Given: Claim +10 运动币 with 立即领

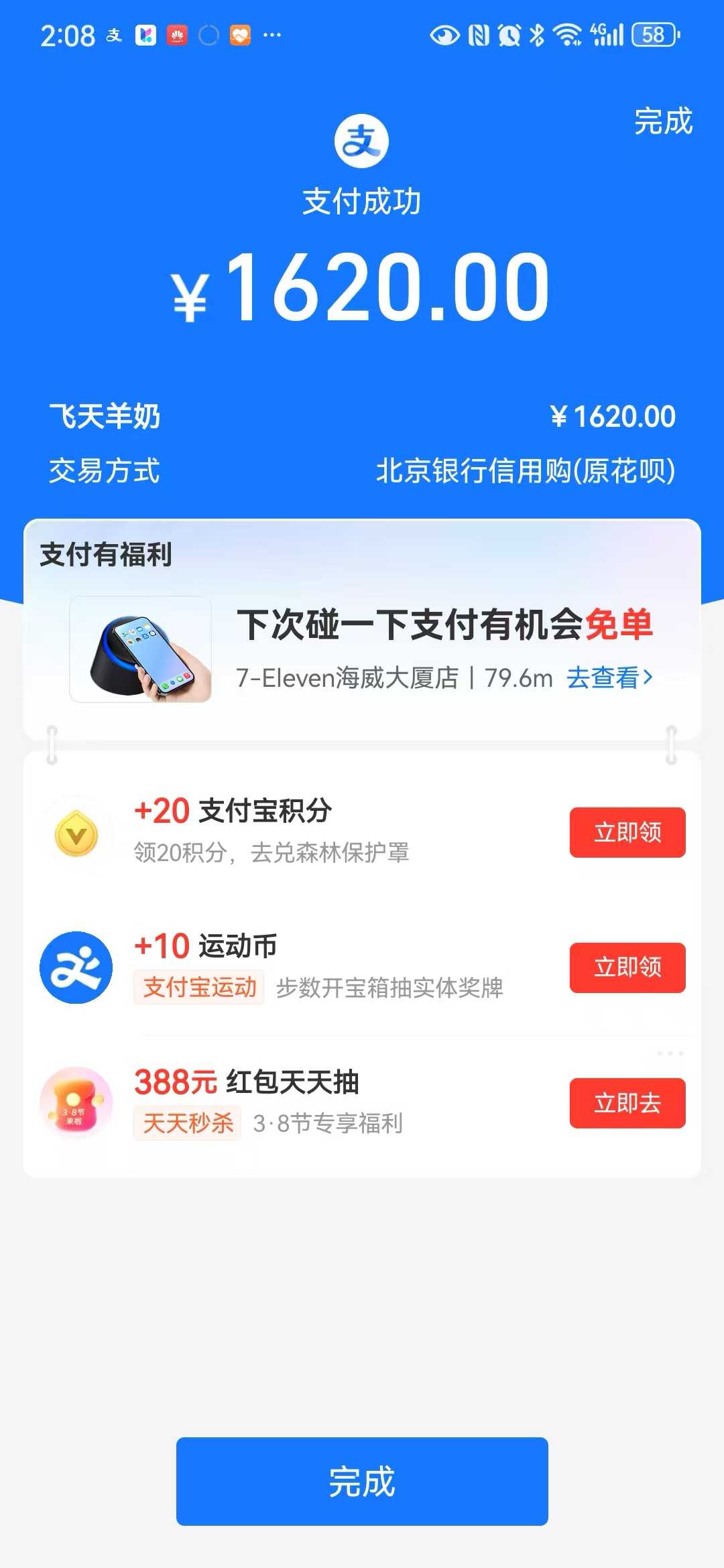Looking at the screenshot, I should [x=627, y=968].
